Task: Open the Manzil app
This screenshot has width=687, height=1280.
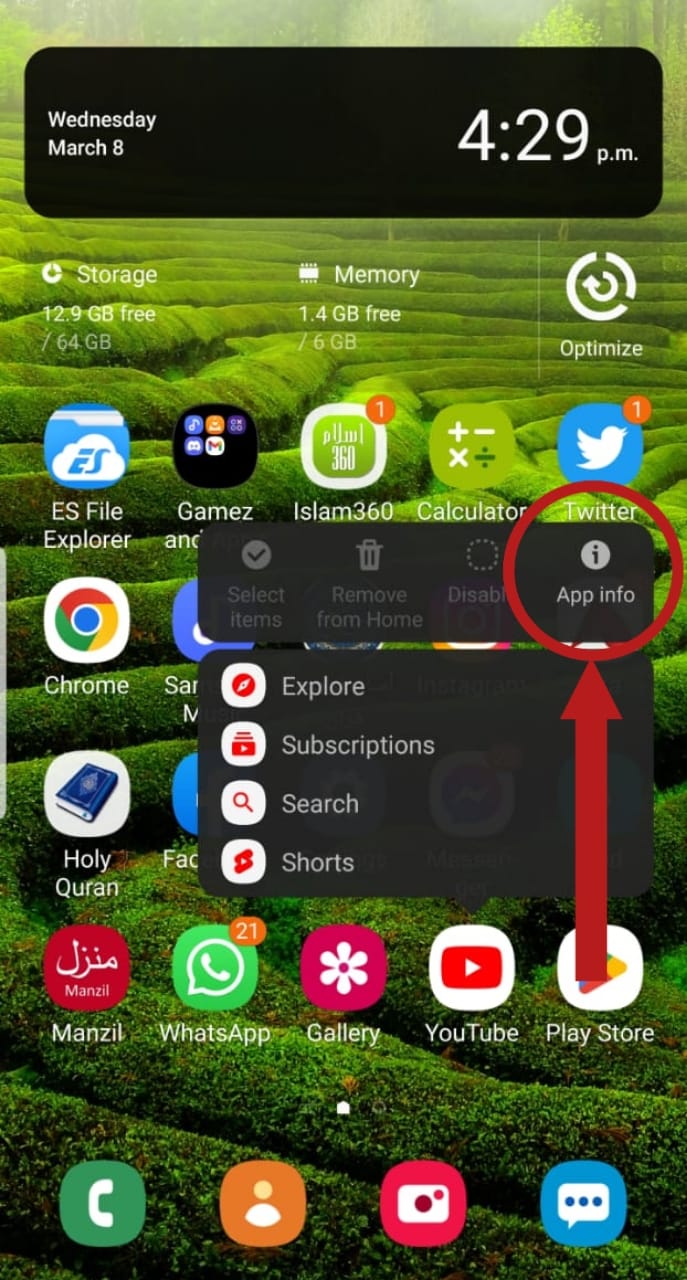Action: tap(87, 968)
